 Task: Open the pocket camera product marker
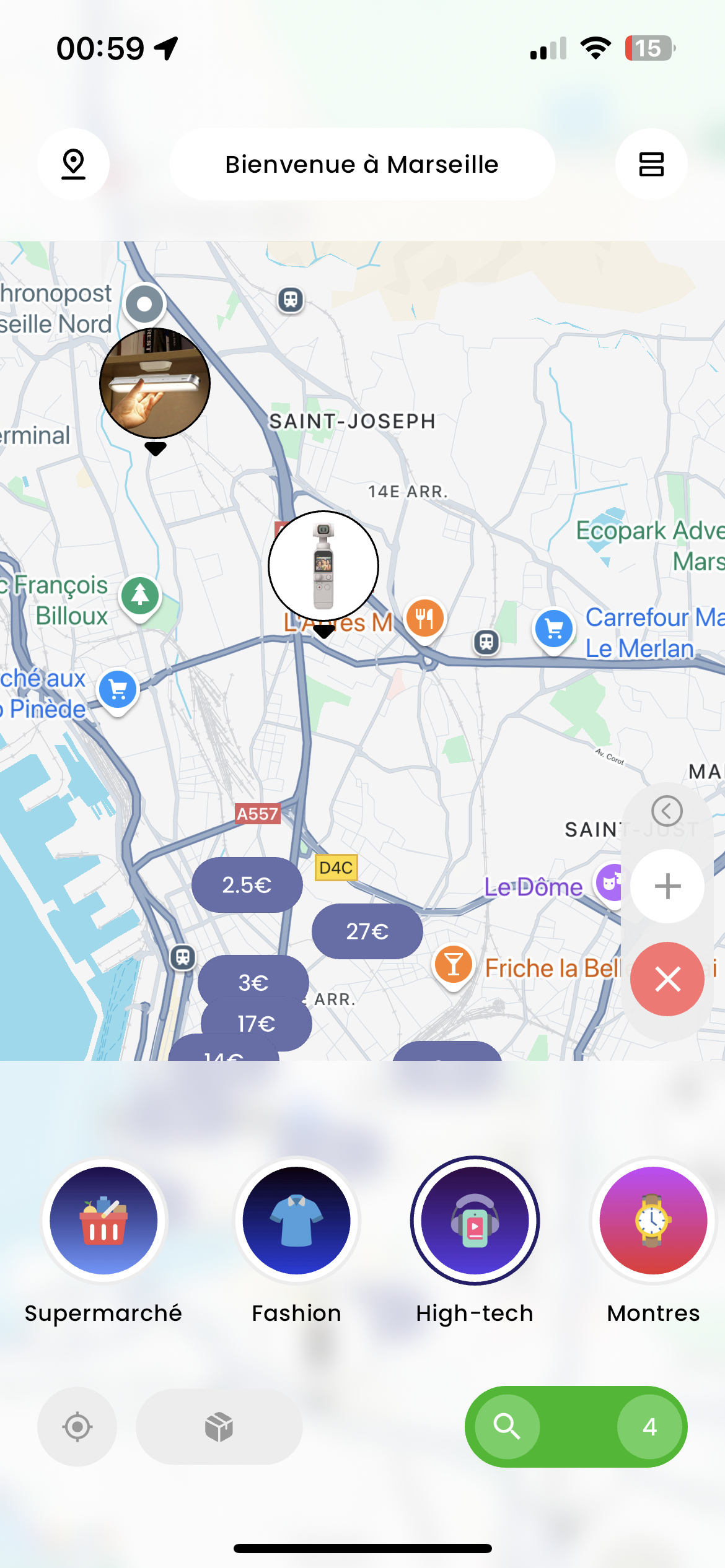click(323, 566)
